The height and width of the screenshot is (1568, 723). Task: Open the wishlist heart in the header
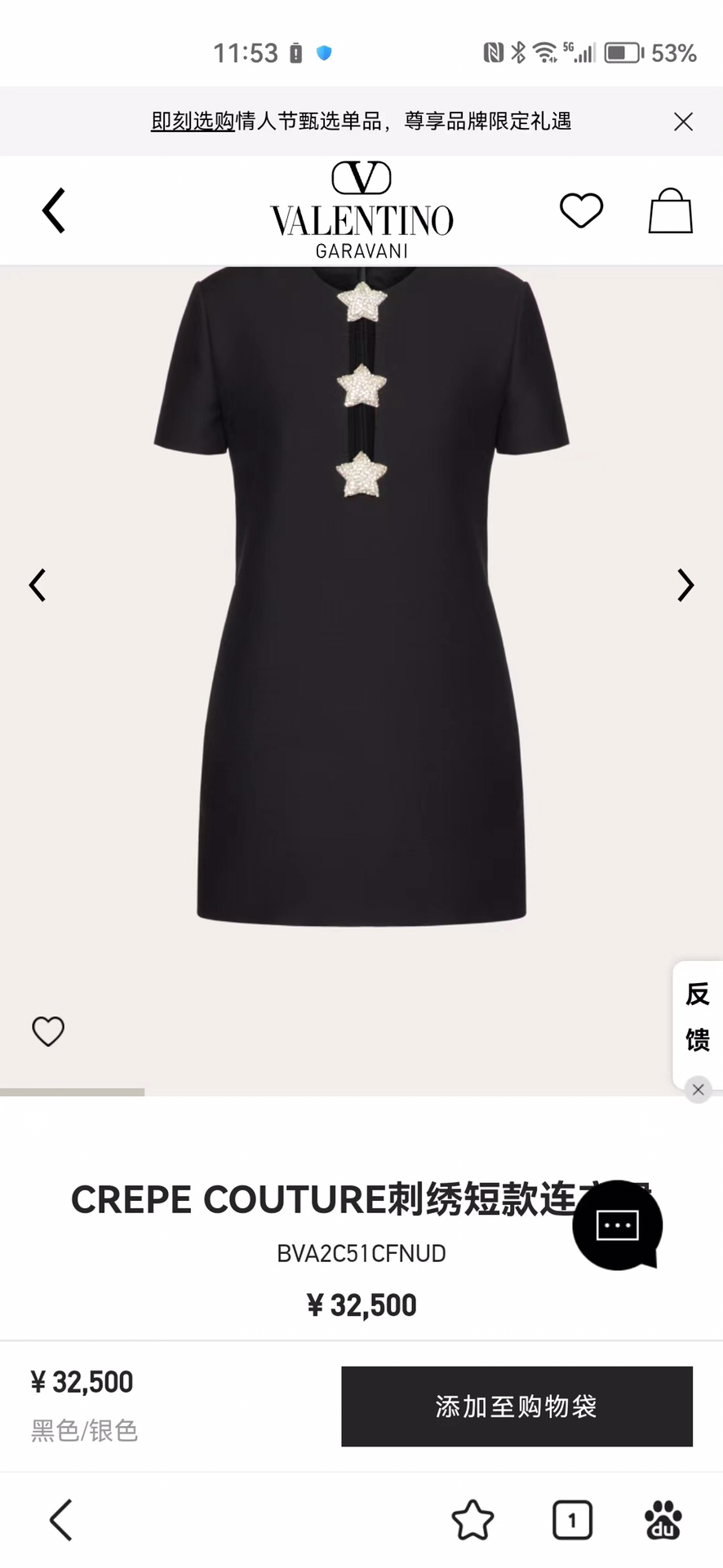pos(581,210)
